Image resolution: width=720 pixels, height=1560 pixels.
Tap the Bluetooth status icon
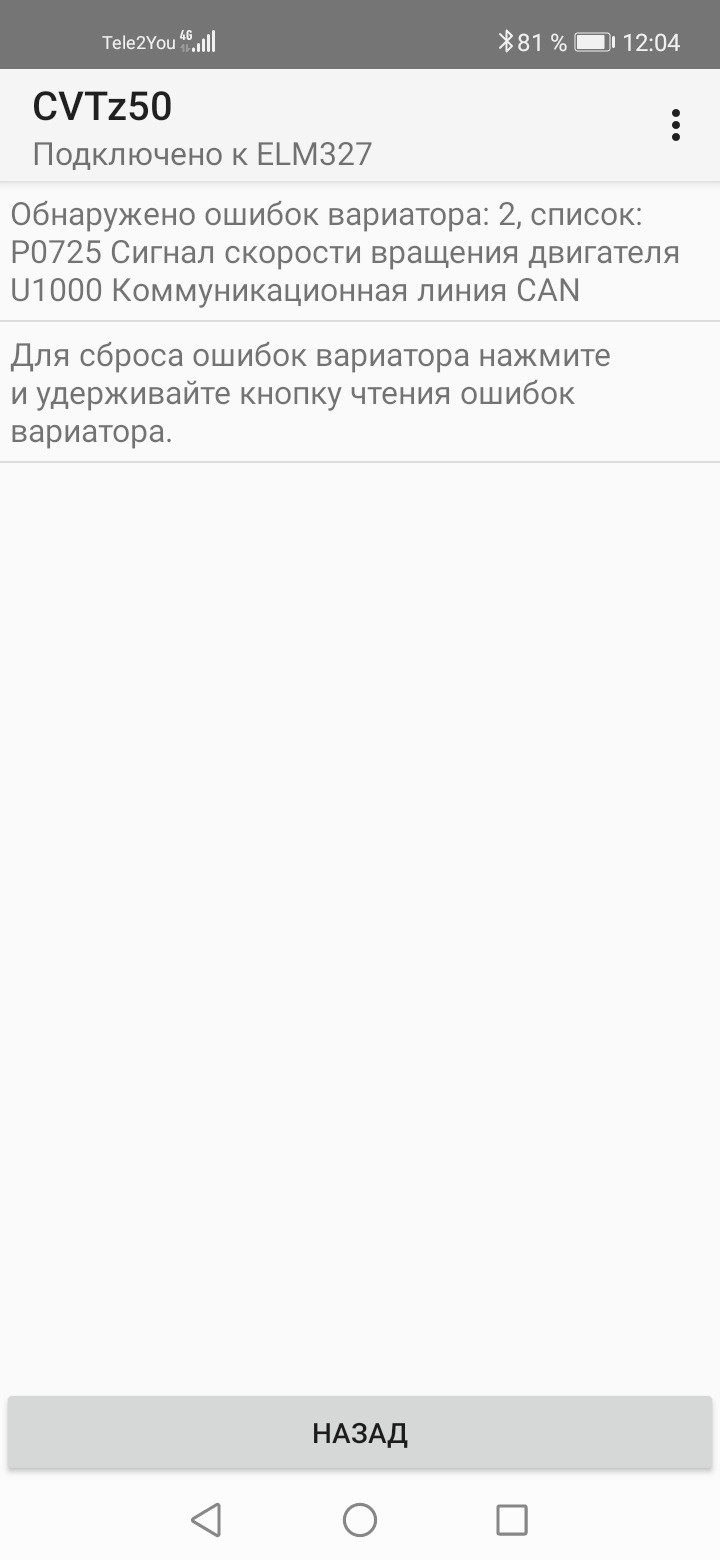pos(505,42)
